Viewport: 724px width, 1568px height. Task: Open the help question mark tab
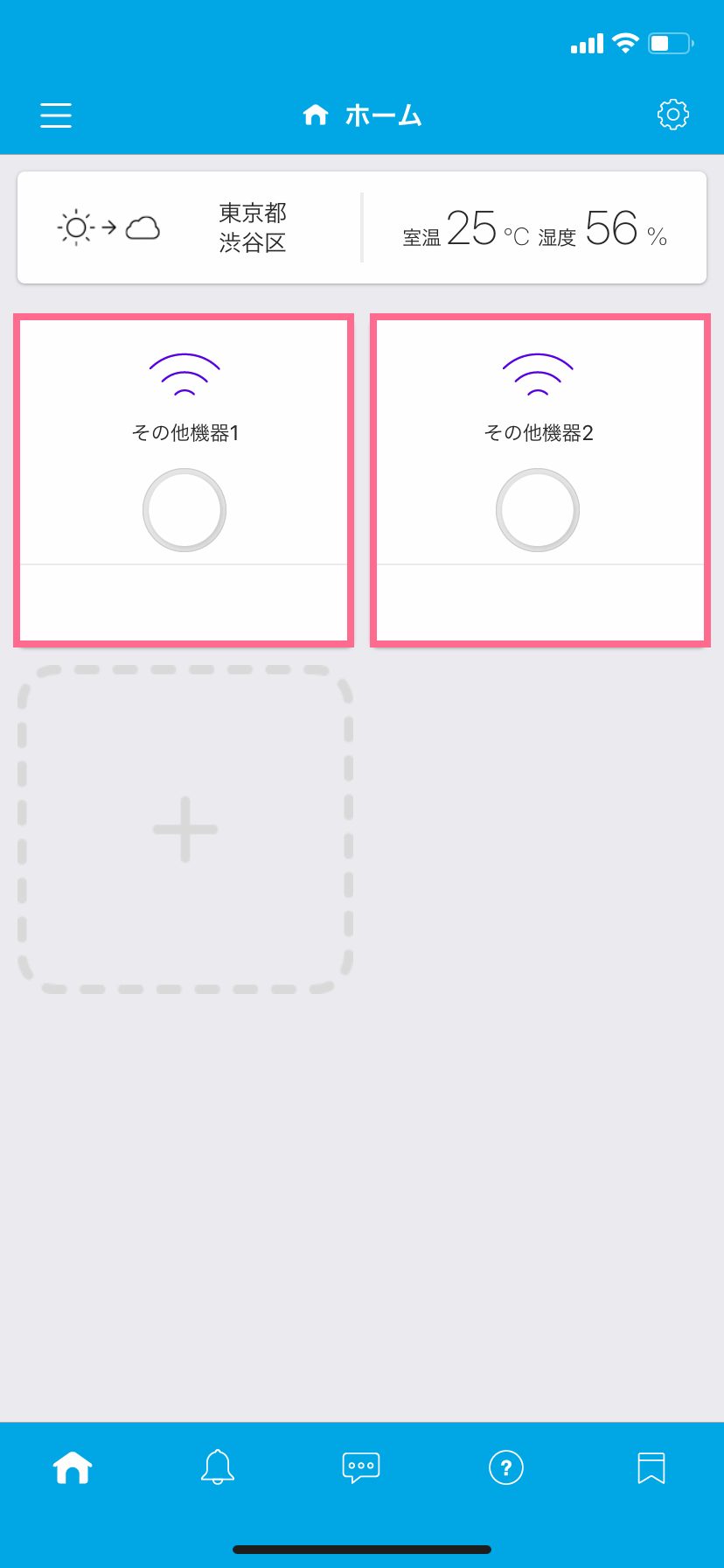coord(506,1467)
